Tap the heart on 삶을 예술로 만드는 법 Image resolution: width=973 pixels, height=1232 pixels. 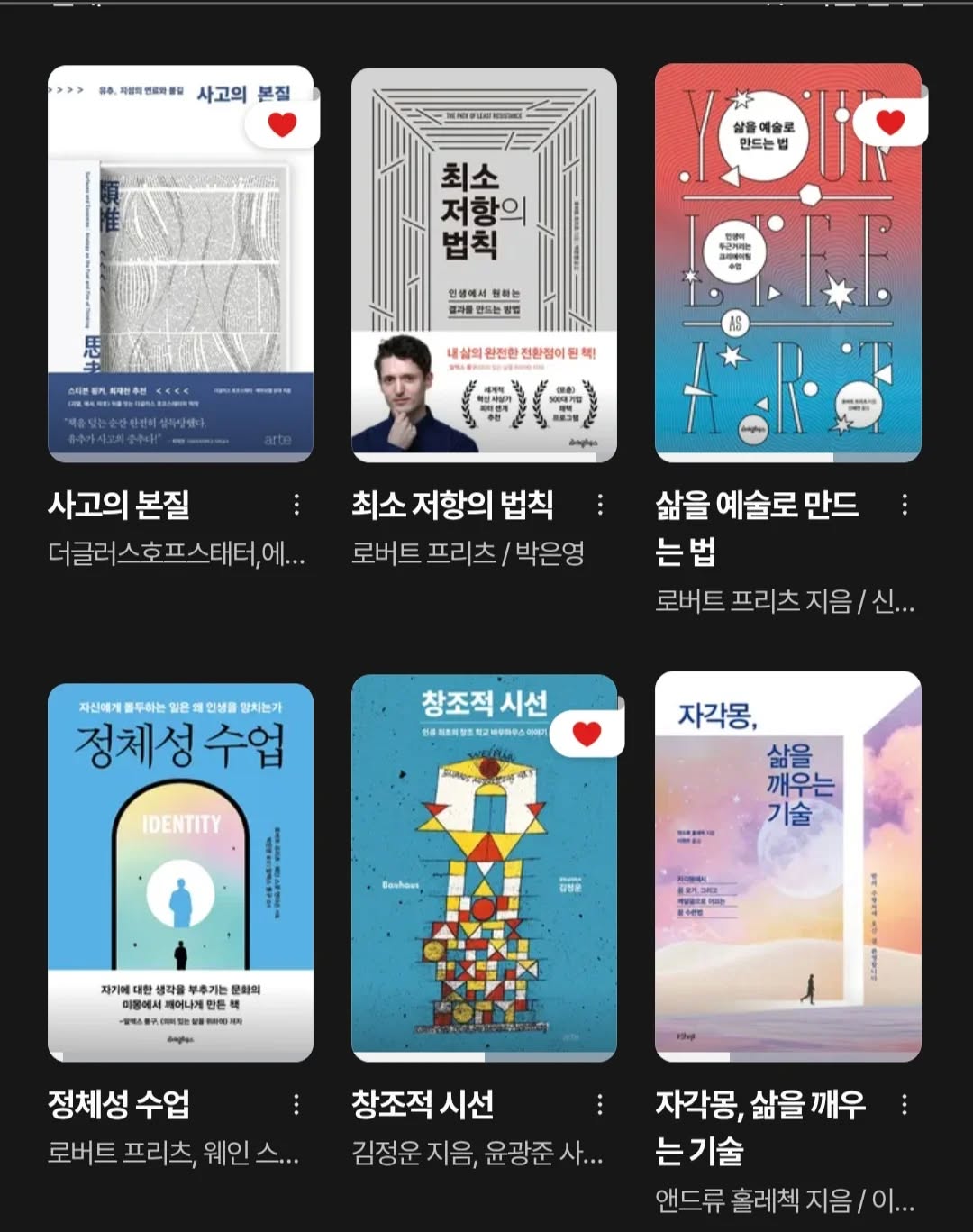pyautogui.click(x=890, y=122)
